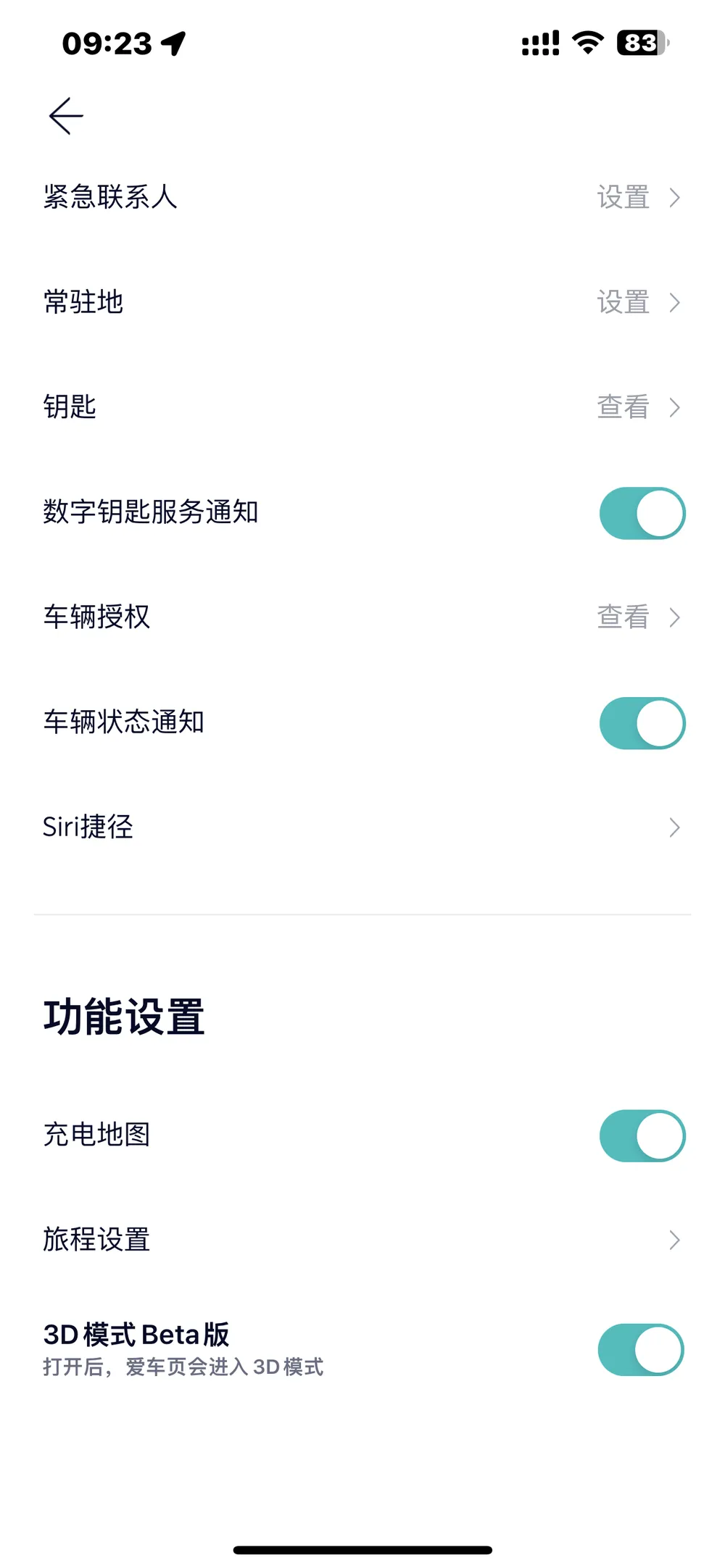The width and height of the screenshot is (725, 1568).
Task: Toggle 数字钥匙服务通知 switch
Action: point(642,513)
